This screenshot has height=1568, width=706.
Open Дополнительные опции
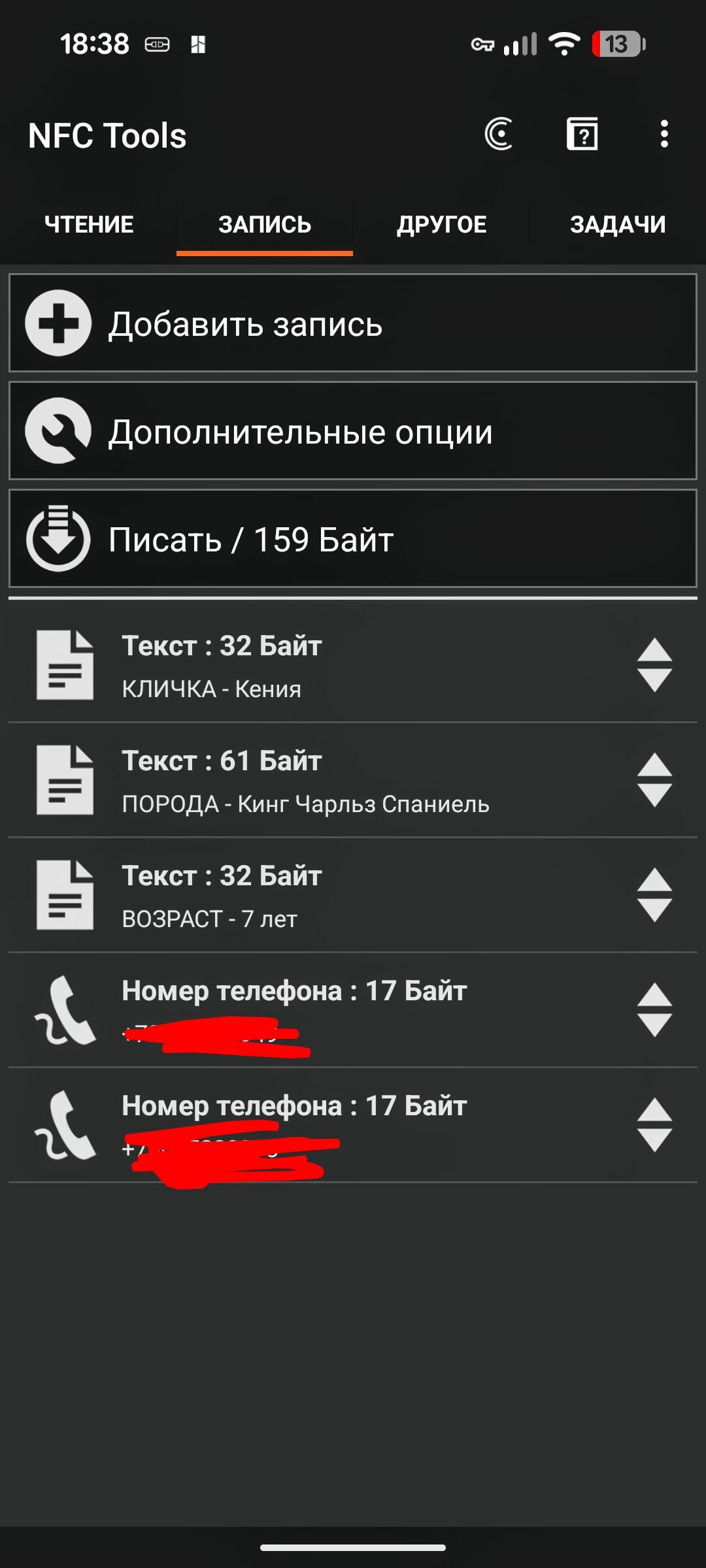coord(353,431)
